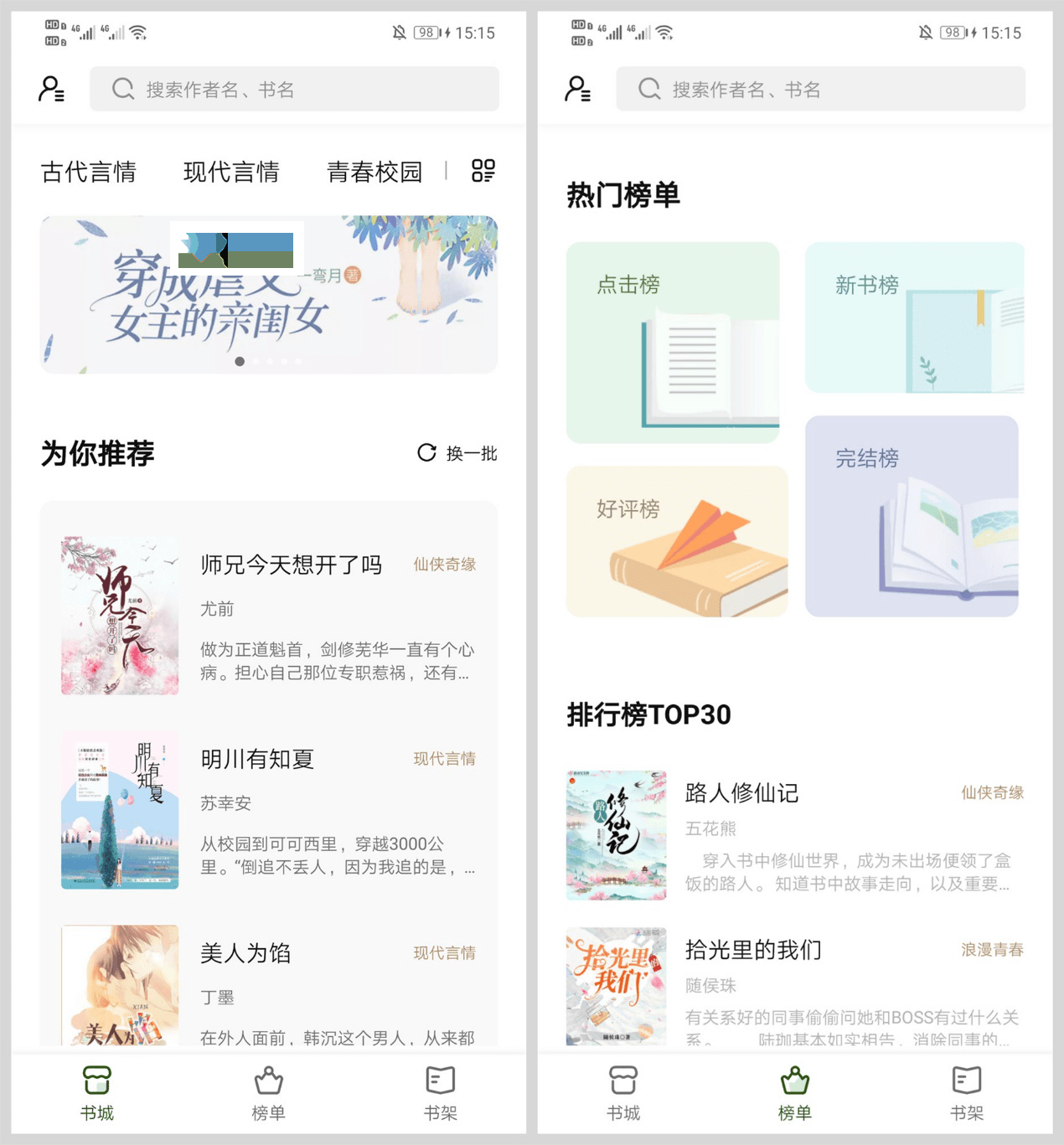Open the 完结榜 ranking card

click(912, 516)
